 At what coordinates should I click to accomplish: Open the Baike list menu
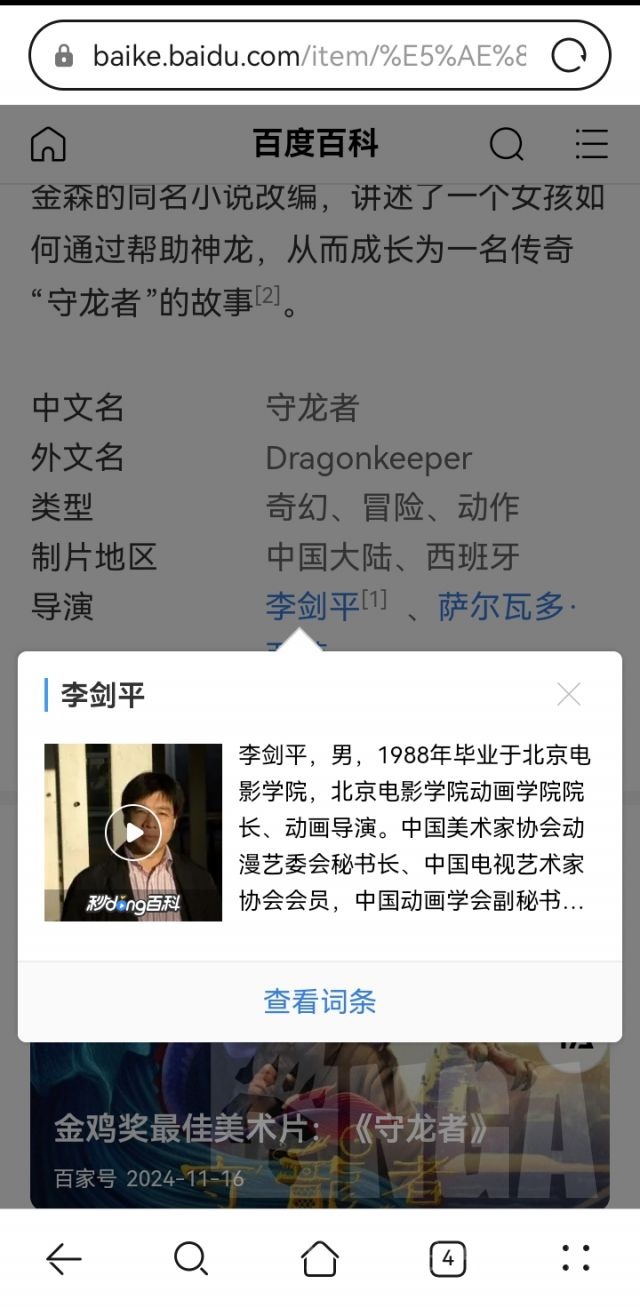[x=592, y=145]
